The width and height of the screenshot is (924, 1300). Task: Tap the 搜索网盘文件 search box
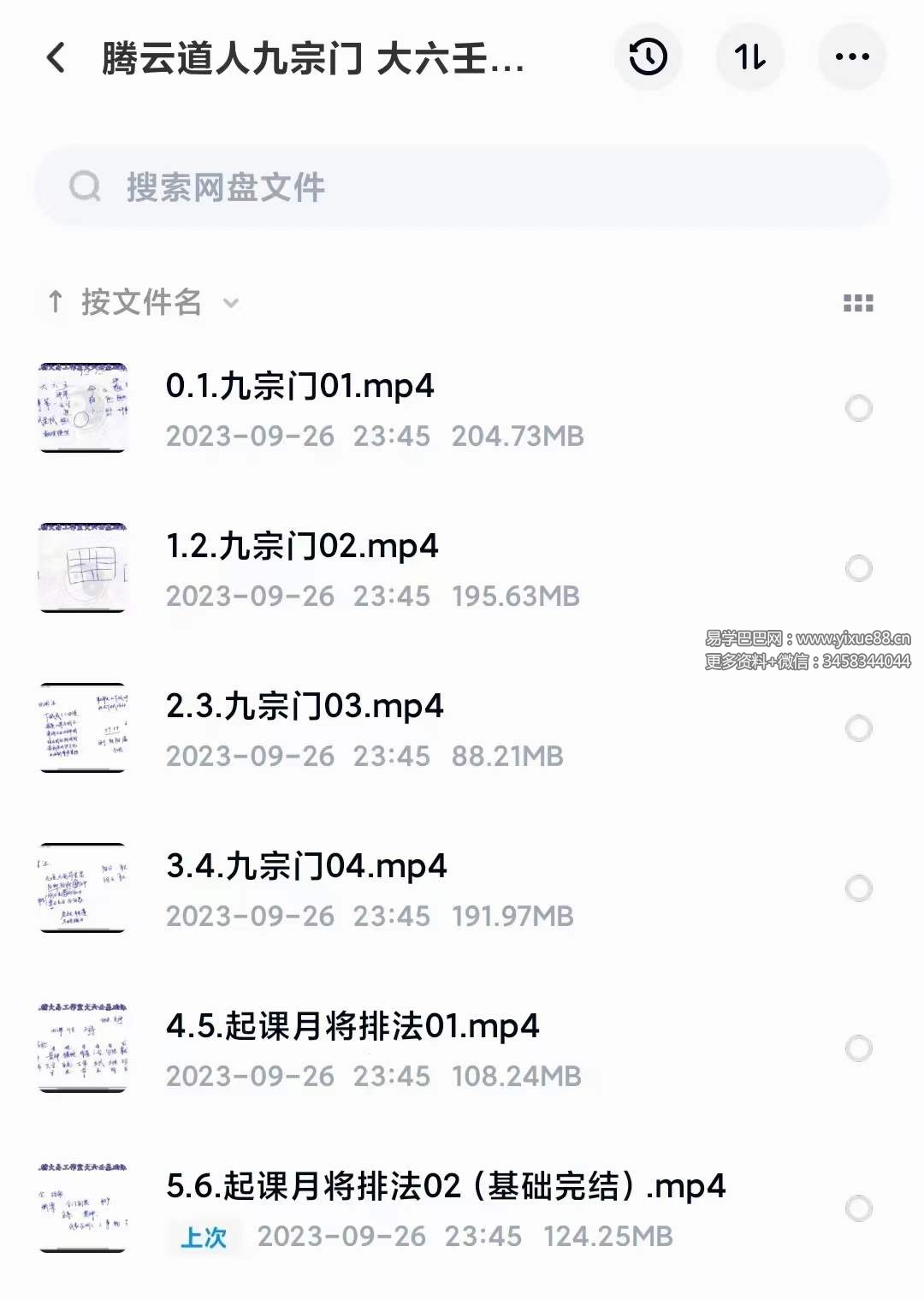[462, 187]
